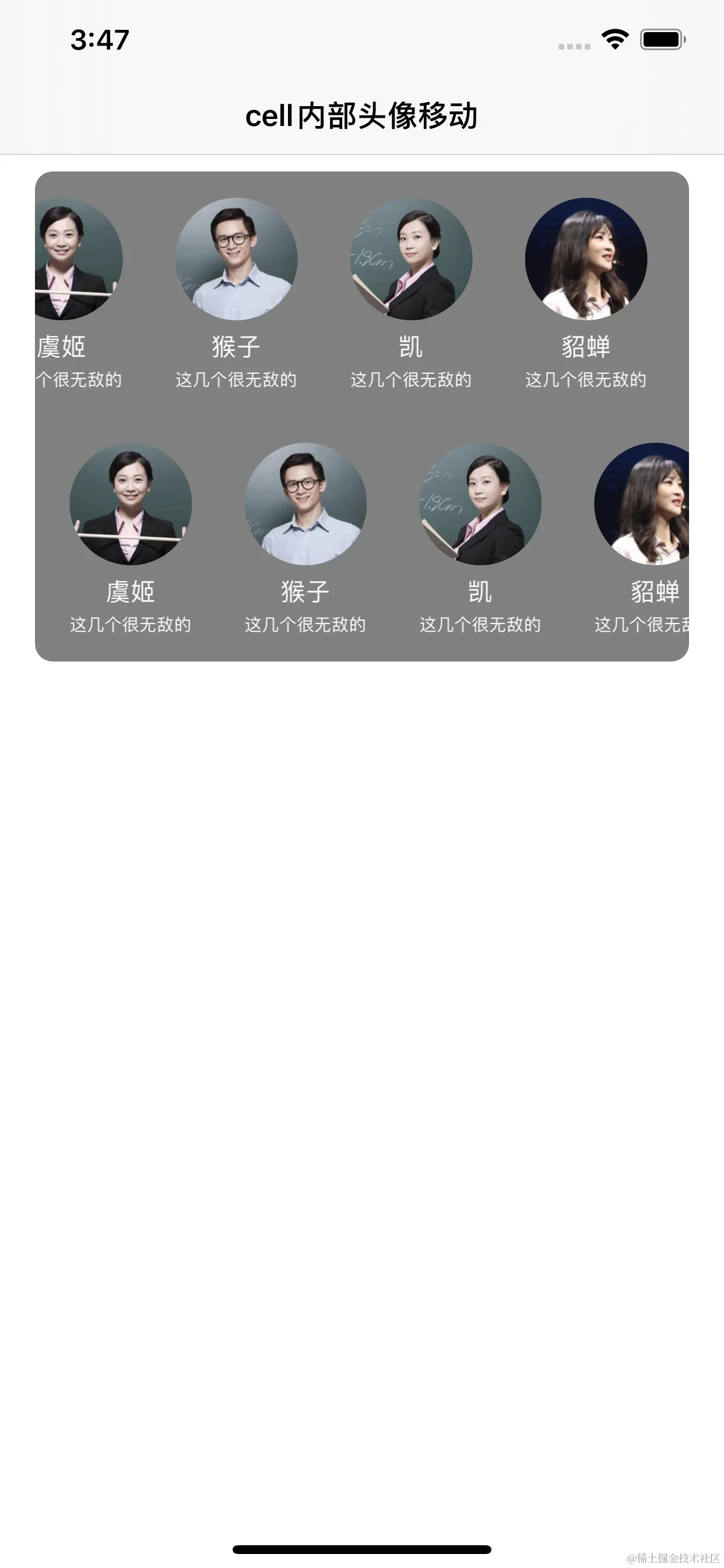Open 貂蝉's avatar in the upper row

tap(586, 258)
